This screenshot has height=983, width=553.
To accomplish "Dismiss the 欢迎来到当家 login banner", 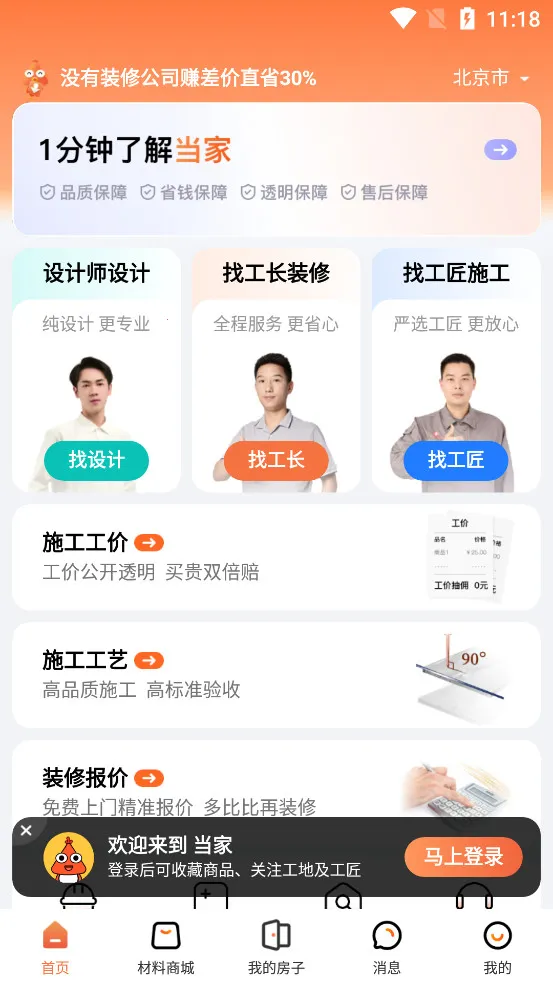I will pyautogui.click(x=26, y=830).
